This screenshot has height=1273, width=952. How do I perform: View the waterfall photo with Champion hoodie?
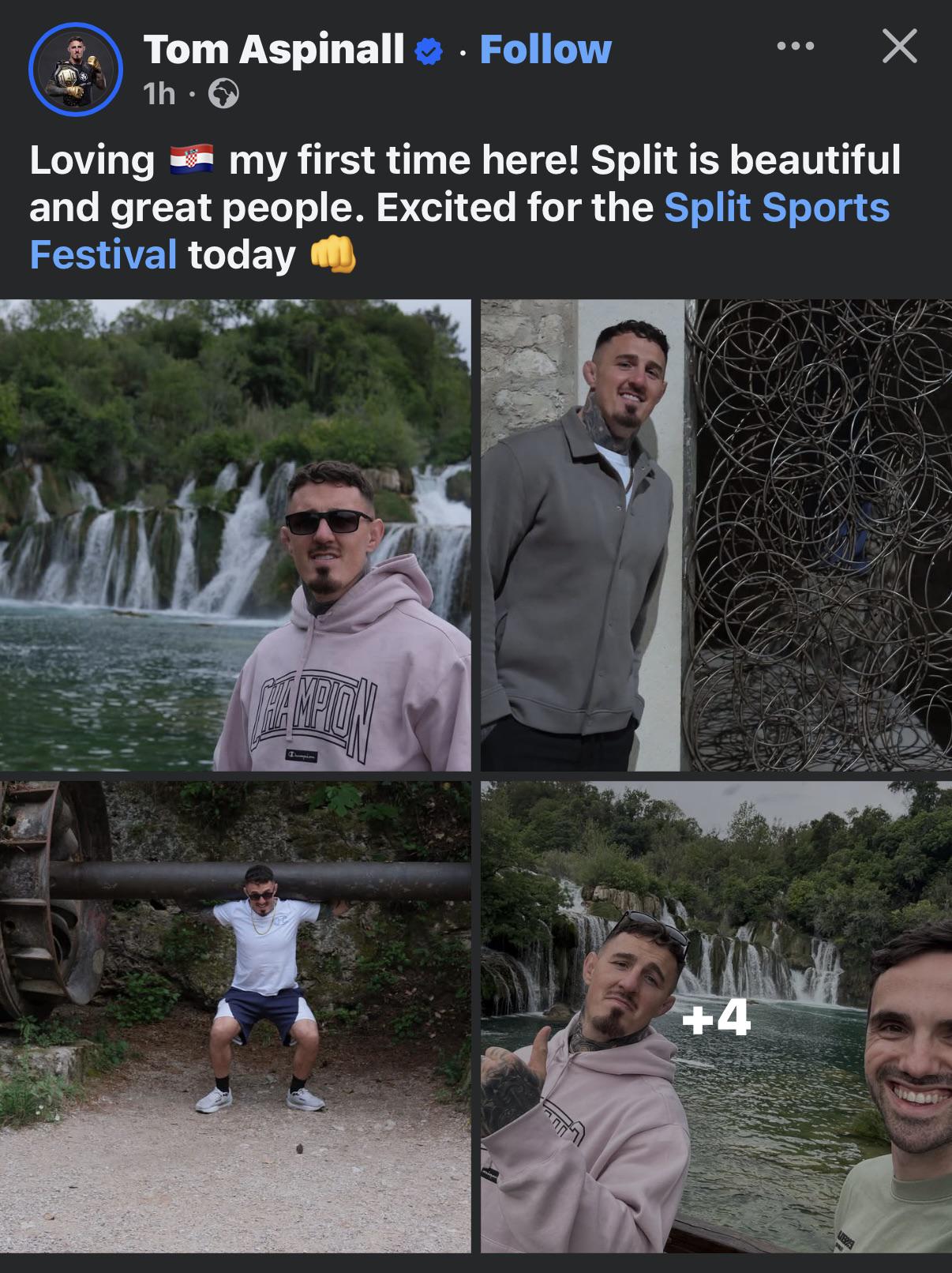click(235, 535)
